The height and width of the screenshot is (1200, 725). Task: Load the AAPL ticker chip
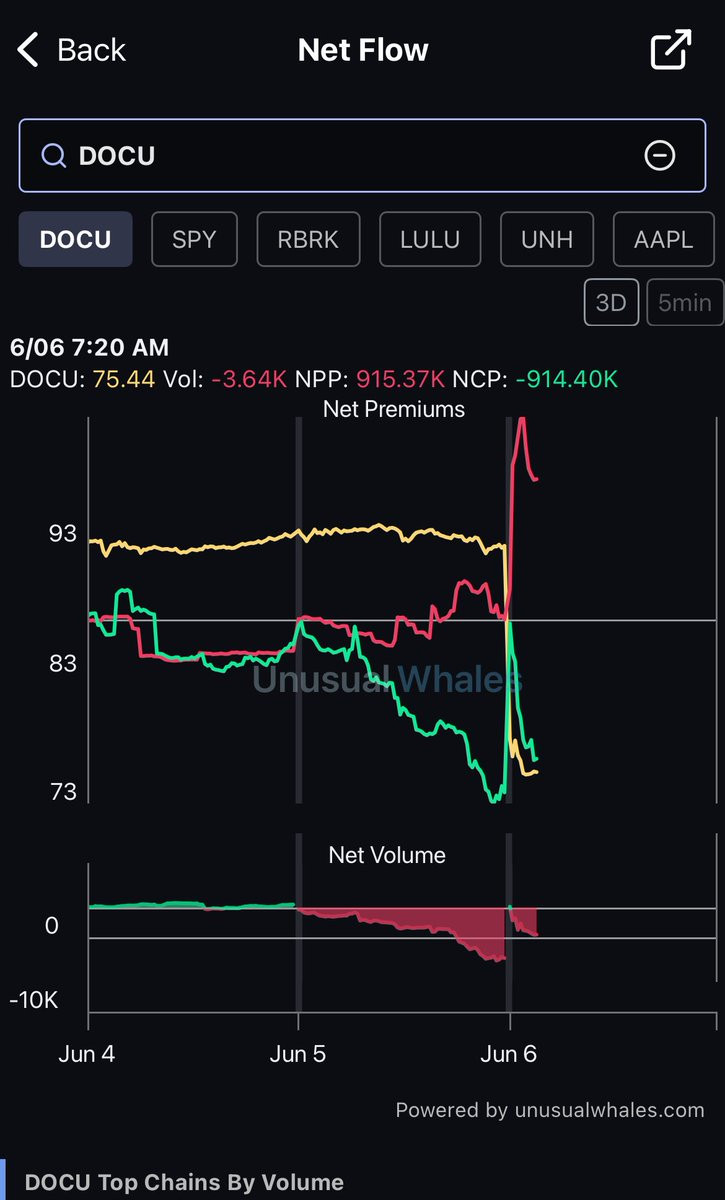click(664, 239)
